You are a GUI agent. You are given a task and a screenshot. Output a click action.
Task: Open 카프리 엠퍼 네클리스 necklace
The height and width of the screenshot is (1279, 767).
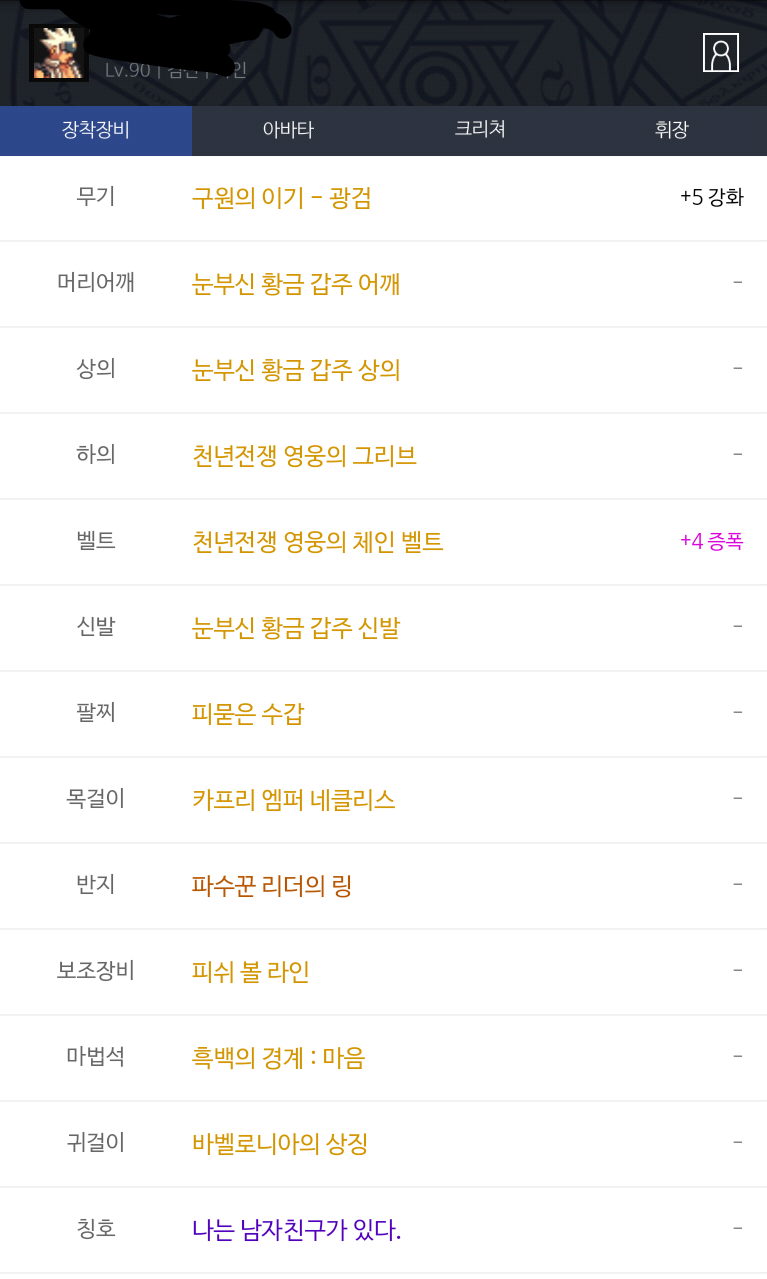pyautogui.click(x=294, y=800)
